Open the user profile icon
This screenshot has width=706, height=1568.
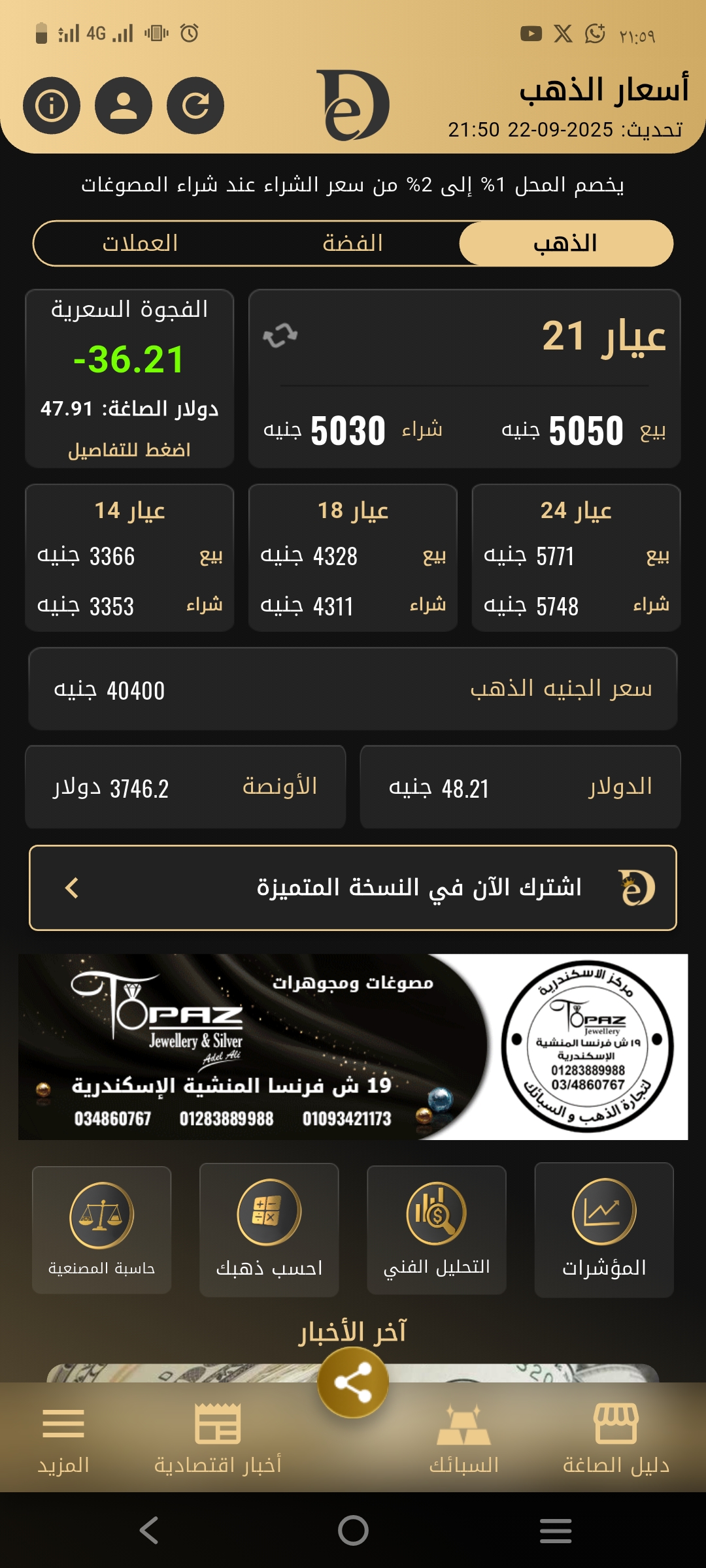coord(124,106)
